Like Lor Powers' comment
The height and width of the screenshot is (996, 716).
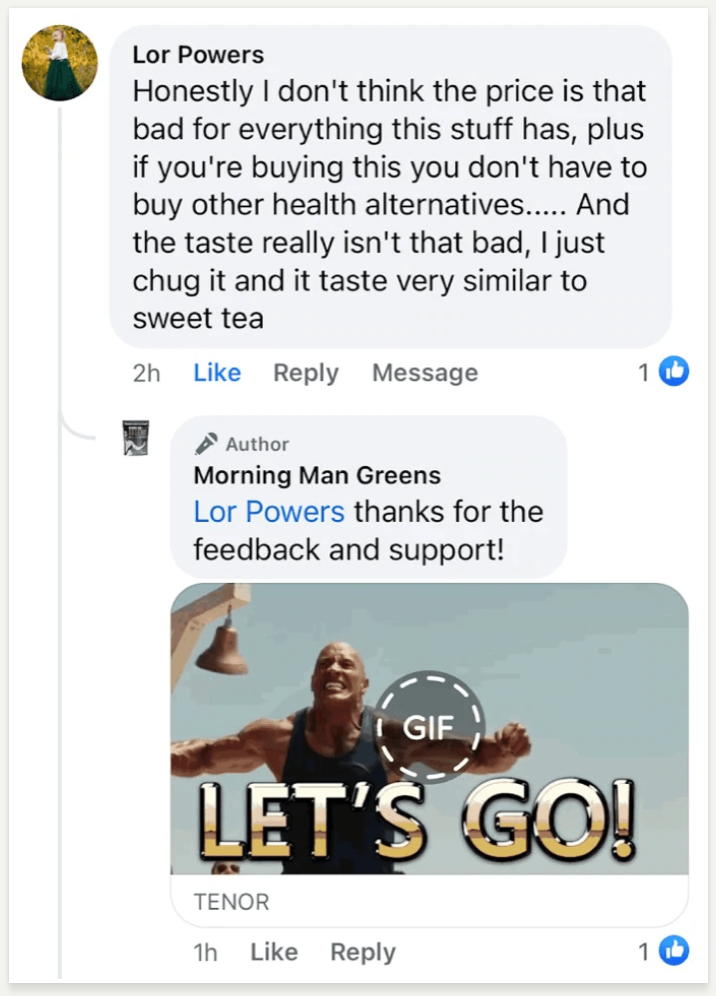(x=217, y=373)
